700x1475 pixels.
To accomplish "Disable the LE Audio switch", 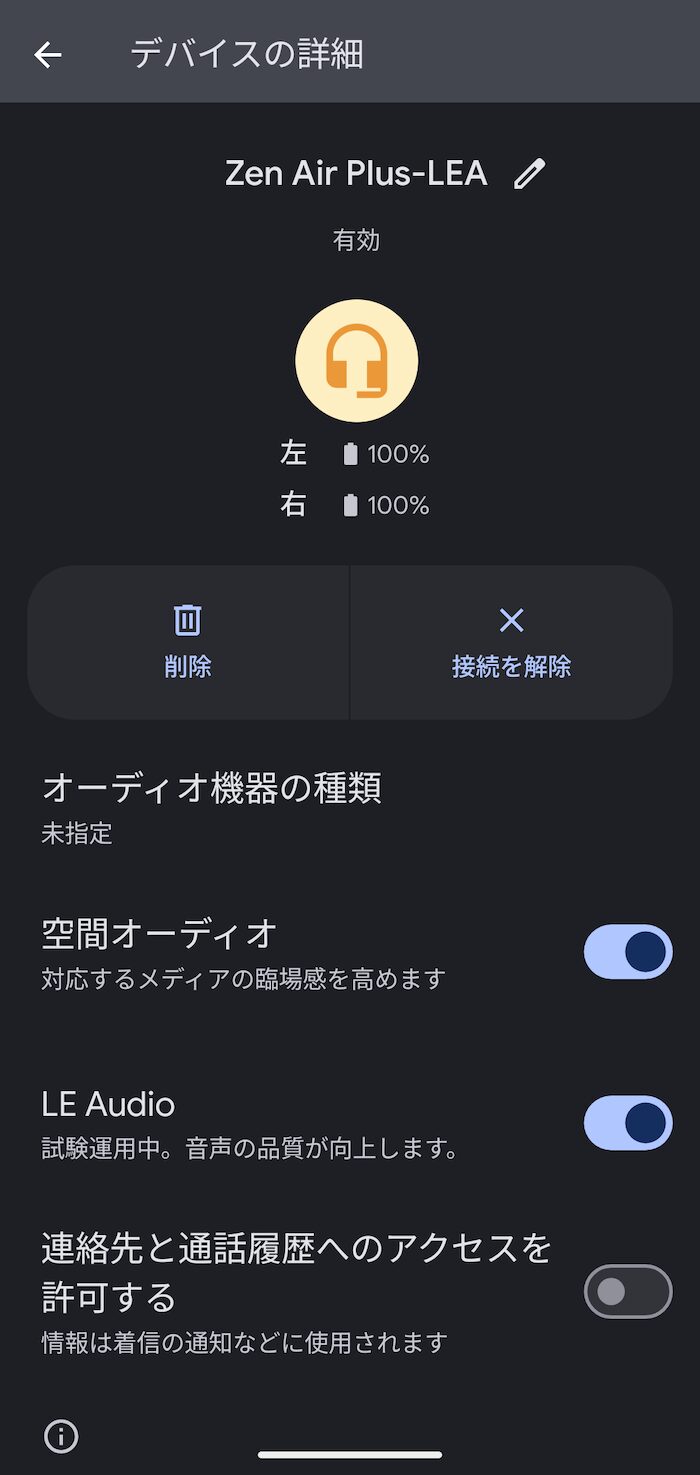I will pyautogui.click(x=628, y=1123).
